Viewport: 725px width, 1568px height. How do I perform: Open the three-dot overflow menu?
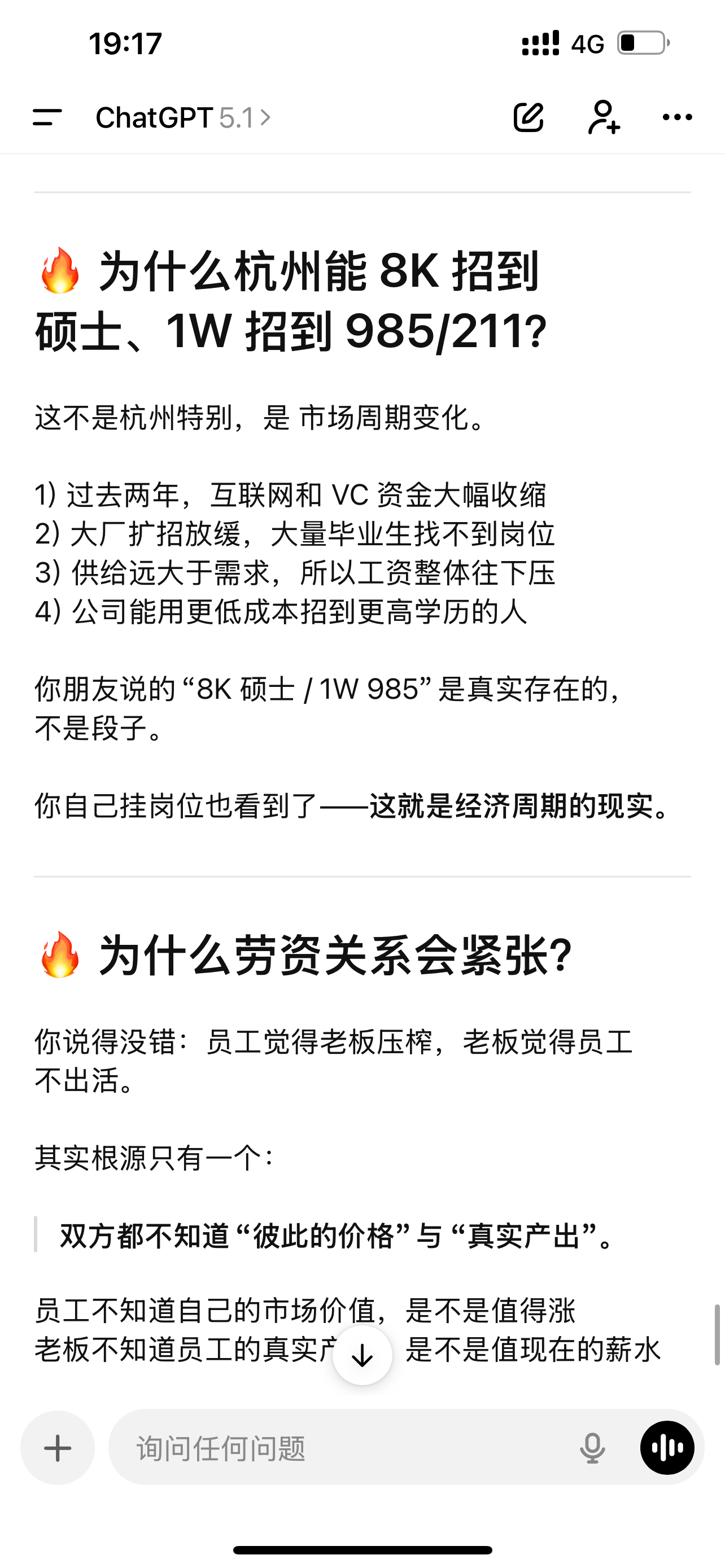pos(677,117)
